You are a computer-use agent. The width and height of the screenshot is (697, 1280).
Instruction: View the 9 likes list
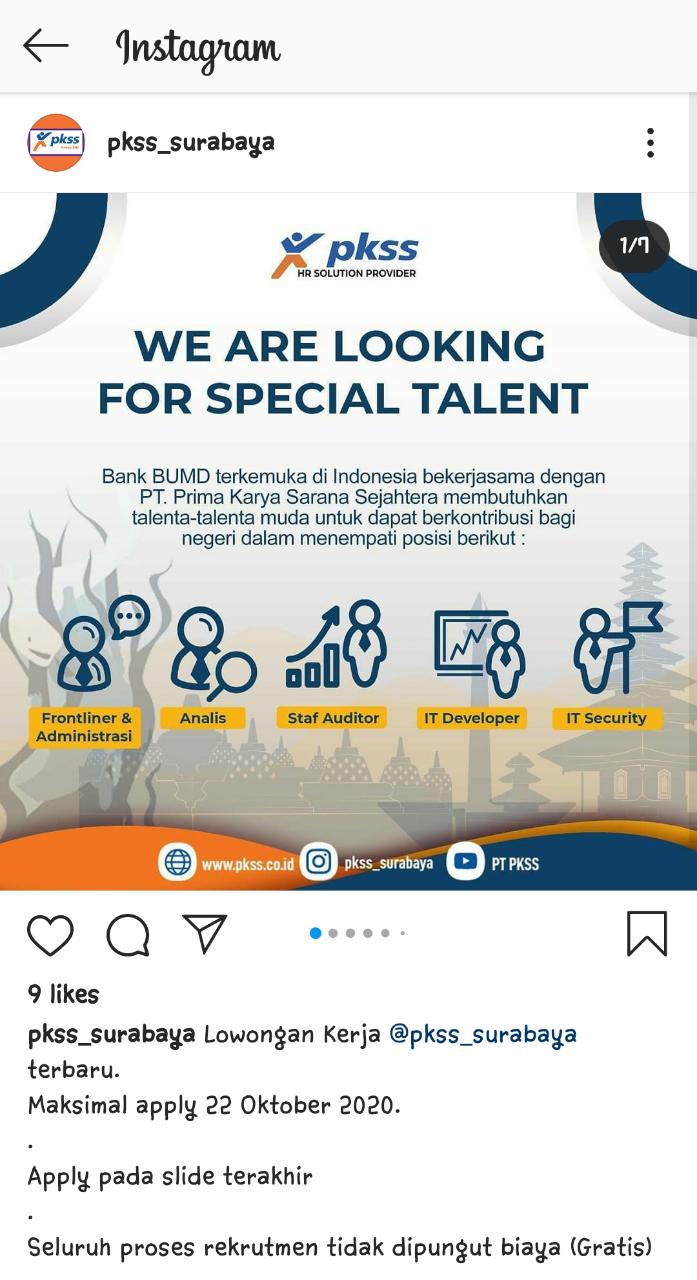pyautogui.click(x=64, y=994)
